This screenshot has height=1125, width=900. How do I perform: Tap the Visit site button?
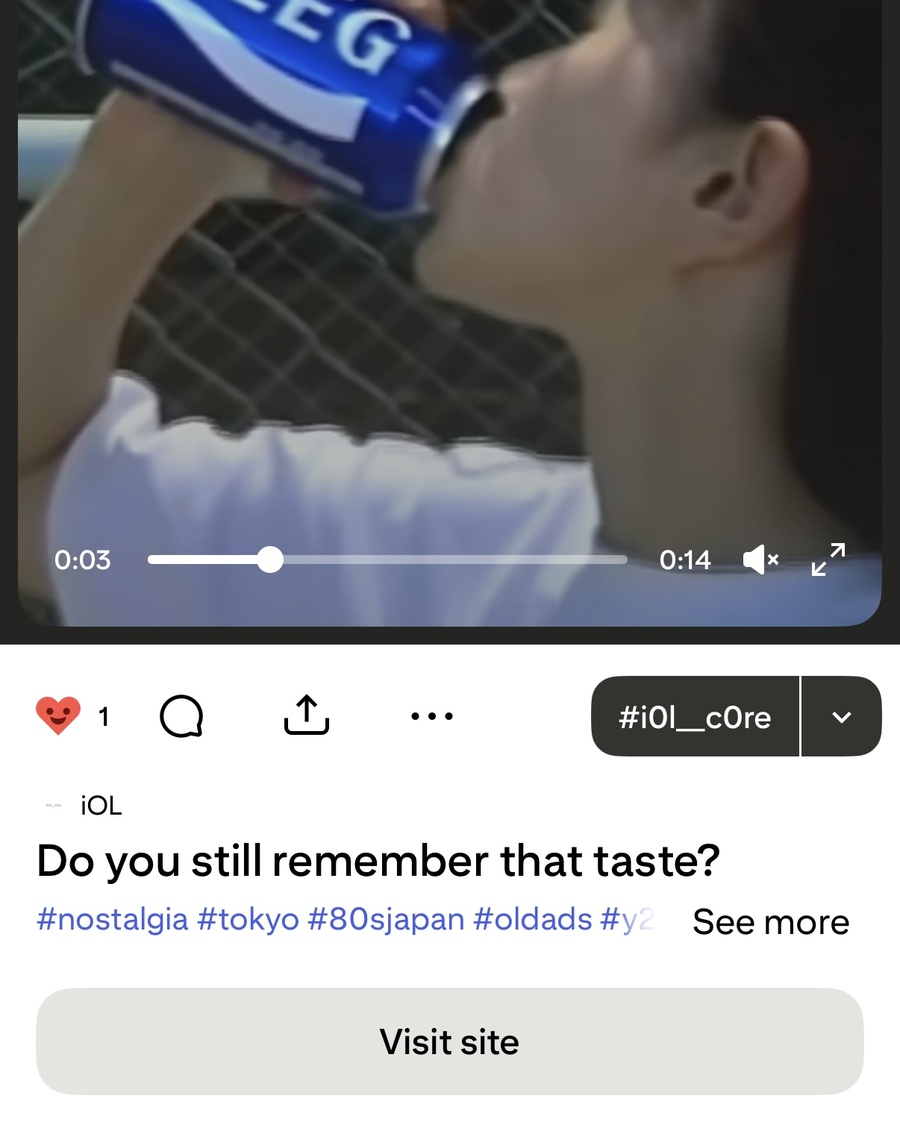coord(450,1042)
